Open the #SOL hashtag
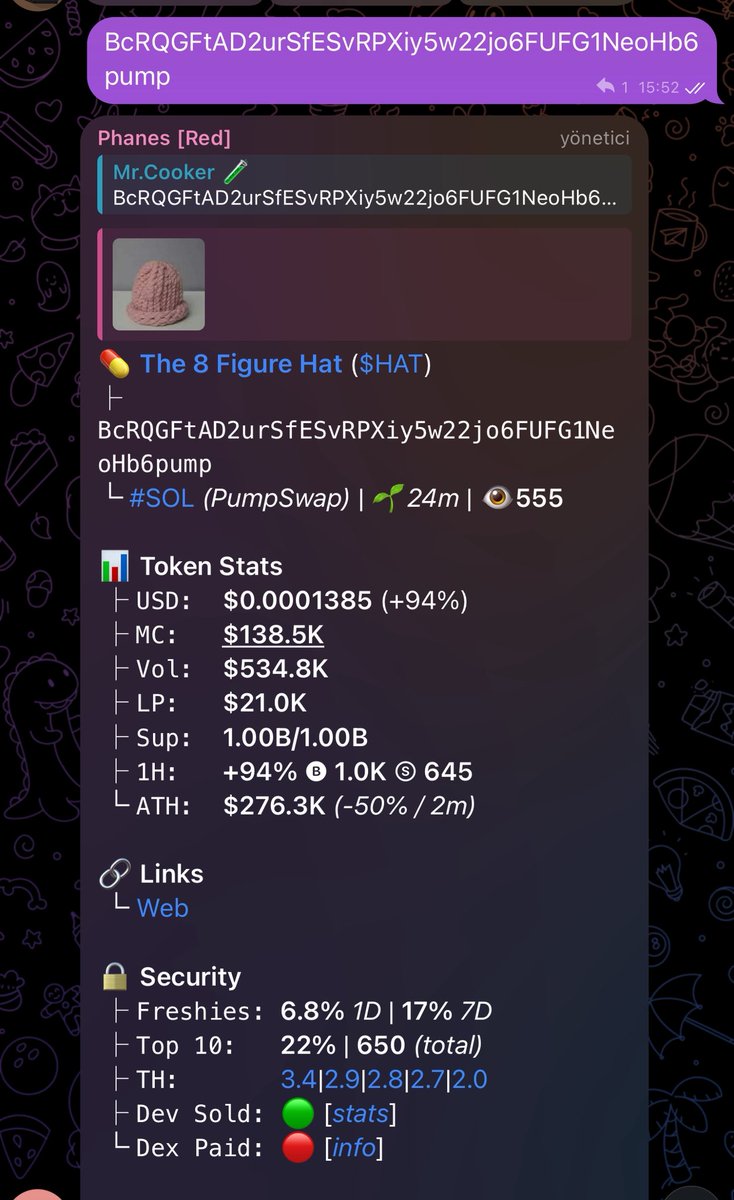Image resolution: width=734 pixels, height=1200 pixels. (162, 498)
